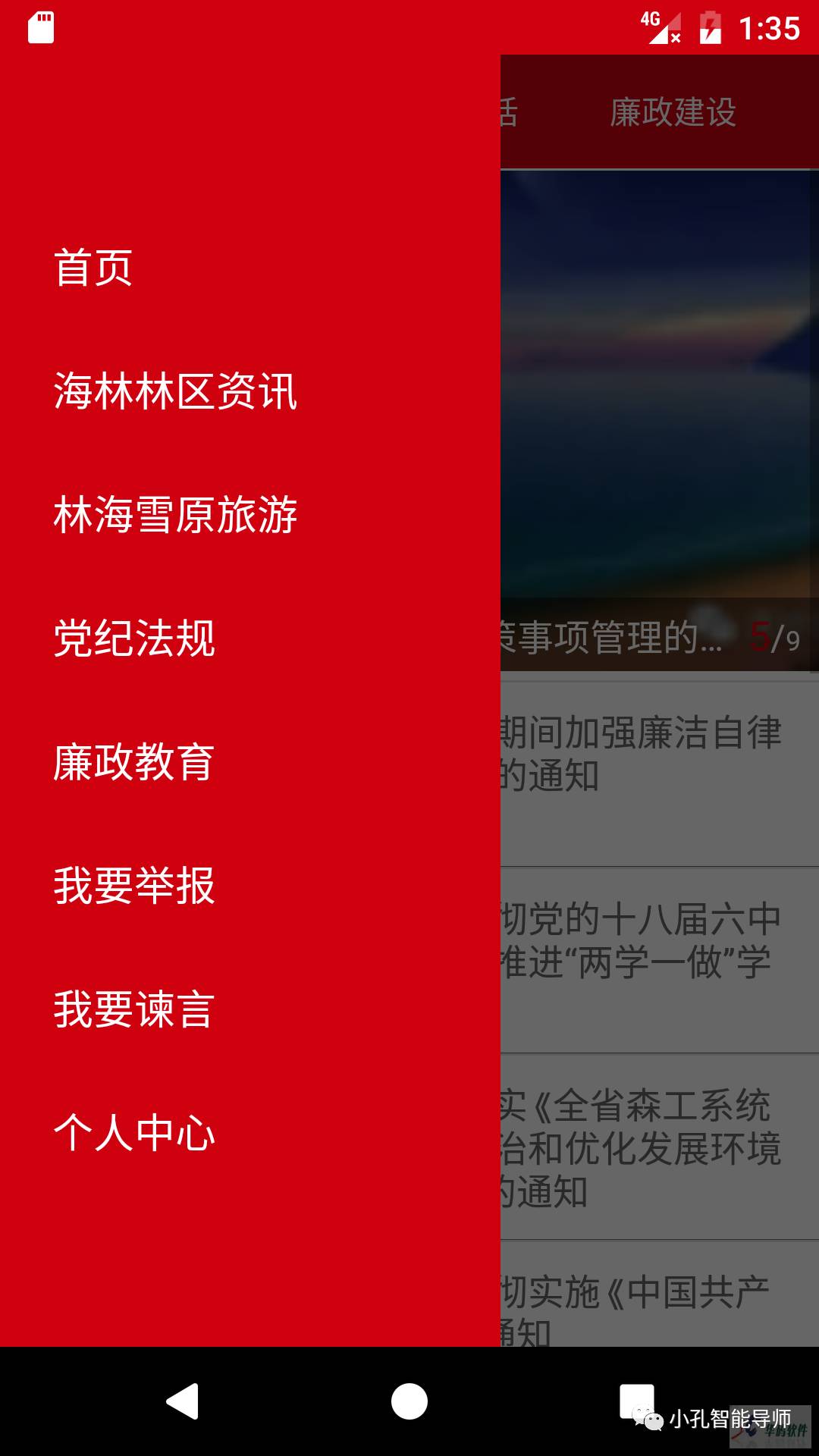
Task: Open 我要谏言 option
Action: tap(134, 1009)
